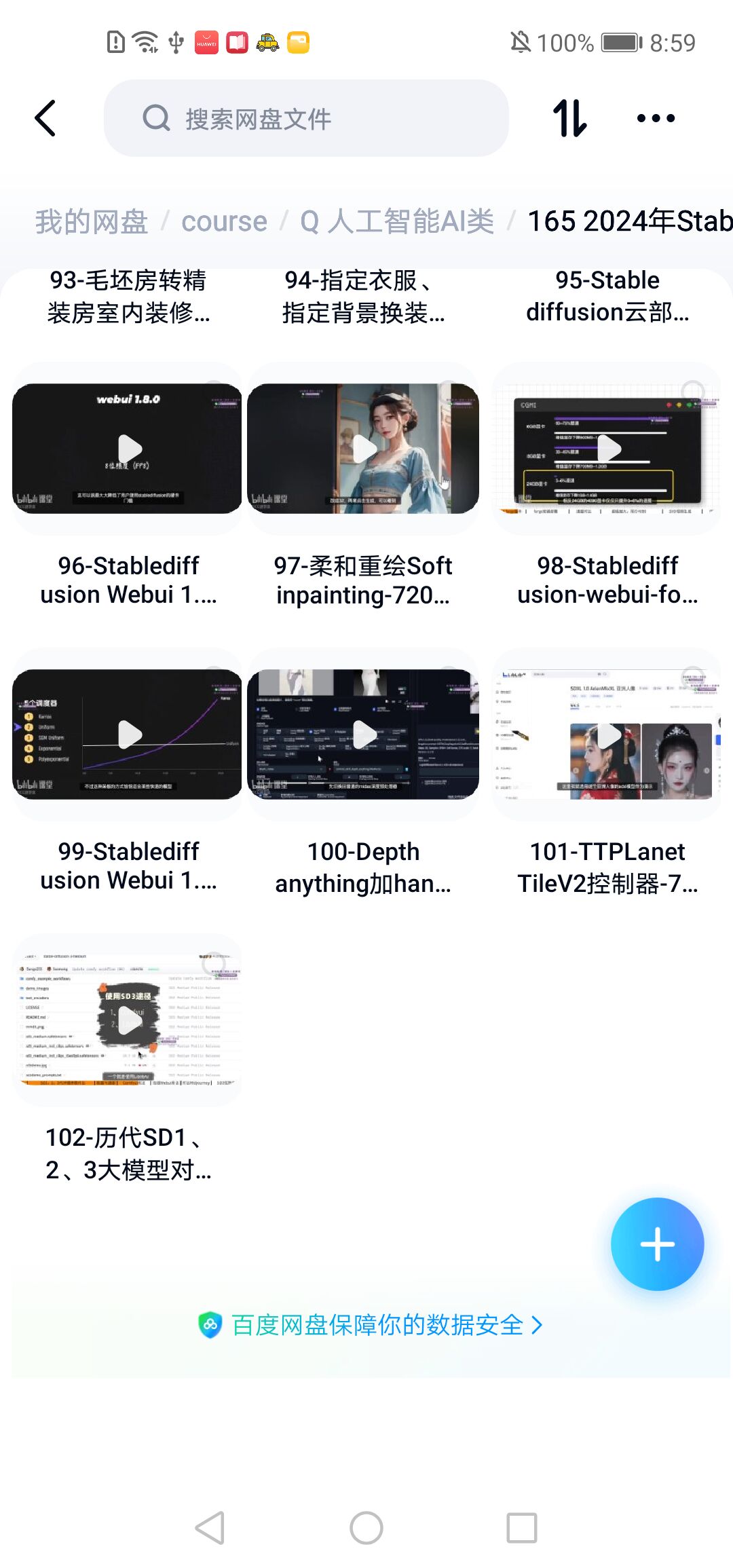This screenshot has width=733, height=1568.
Task: Go back using the top arrow
Action: [x=45, y=118]
